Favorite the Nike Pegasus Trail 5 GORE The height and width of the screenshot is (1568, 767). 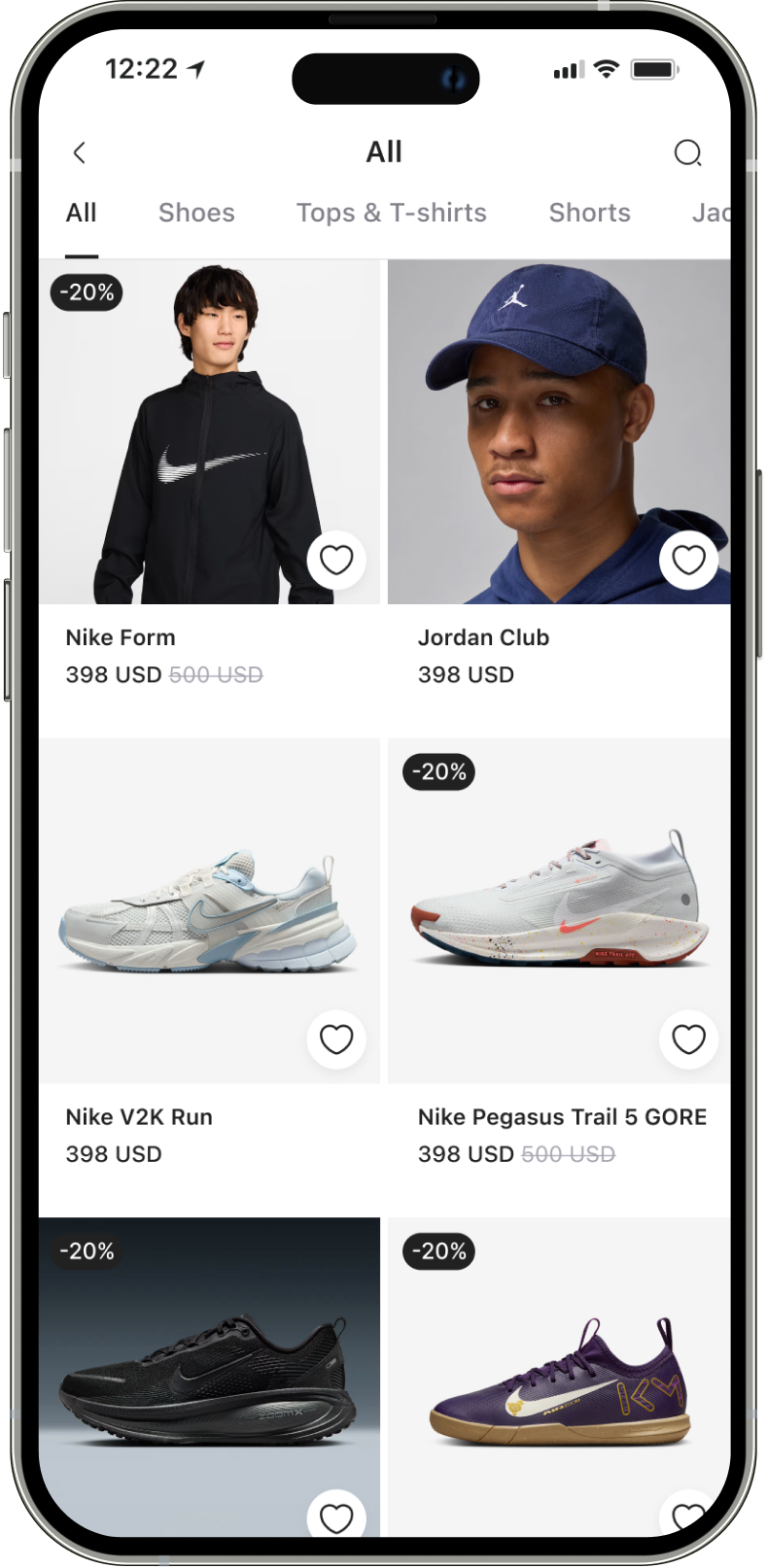click(x=688, y=1040)
